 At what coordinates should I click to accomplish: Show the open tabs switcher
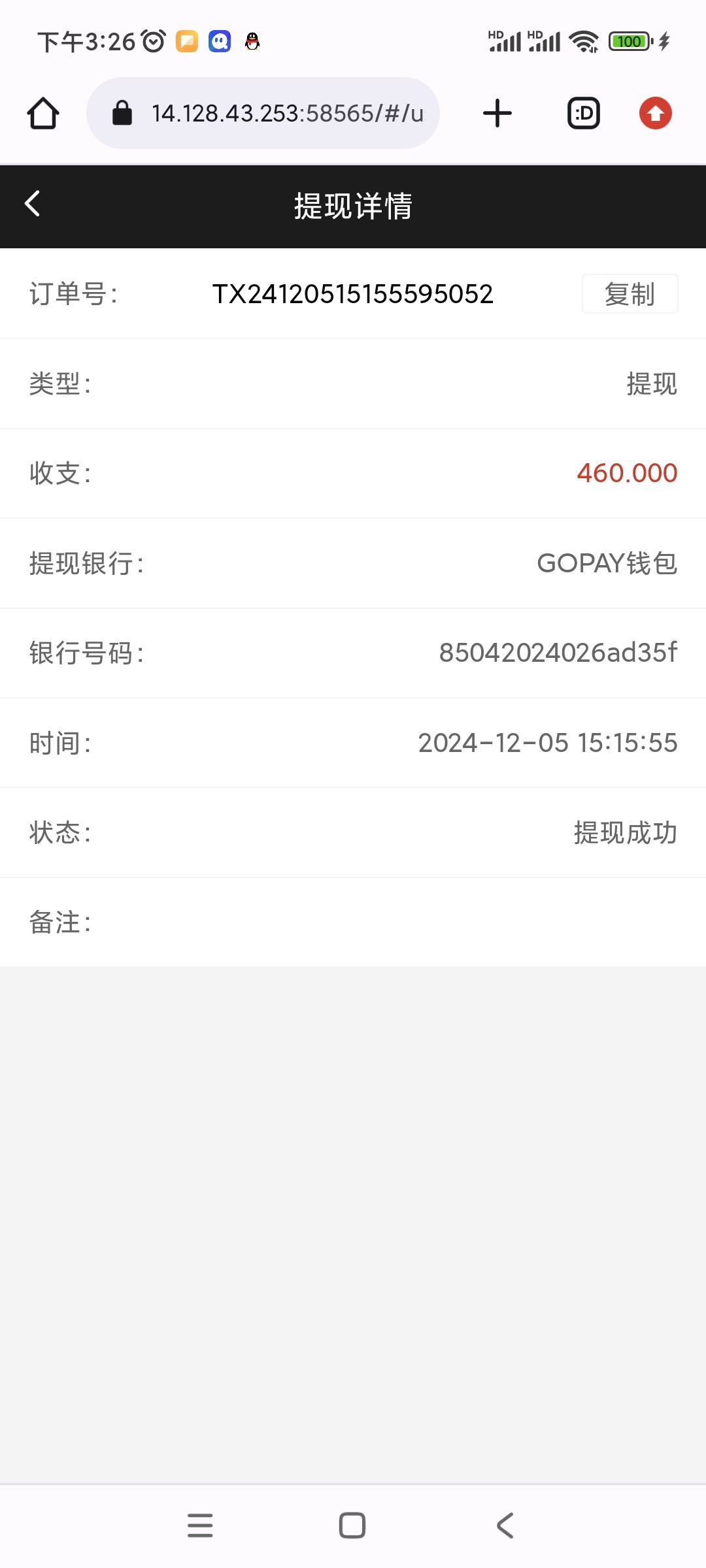(x=583, y=114)
